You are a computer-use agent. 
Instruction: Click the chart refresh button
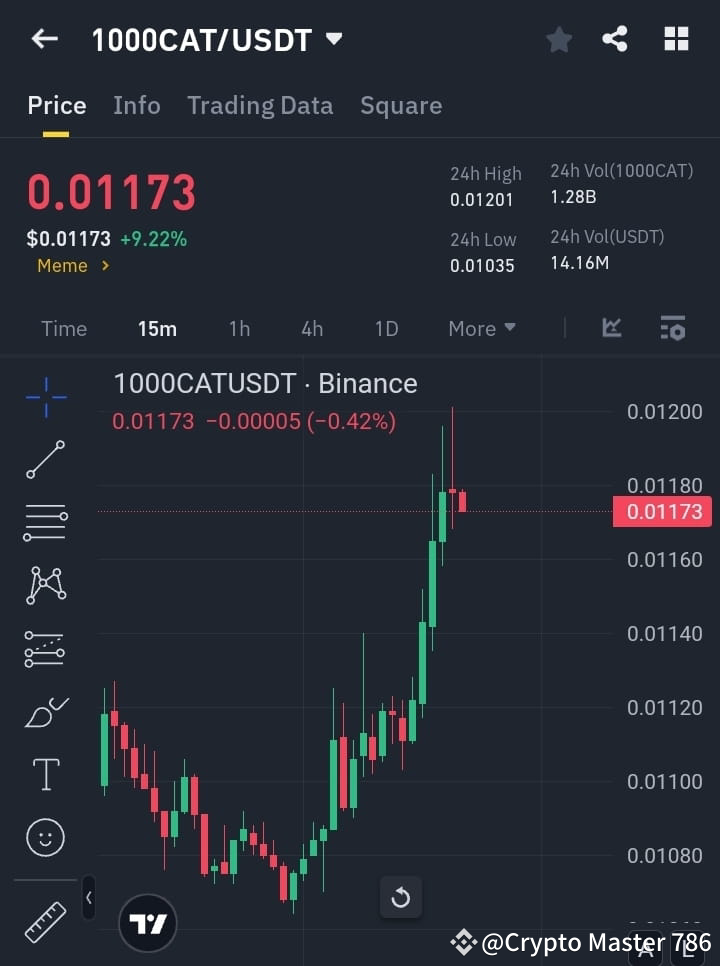pyautogui.click(x=401, y=897)
